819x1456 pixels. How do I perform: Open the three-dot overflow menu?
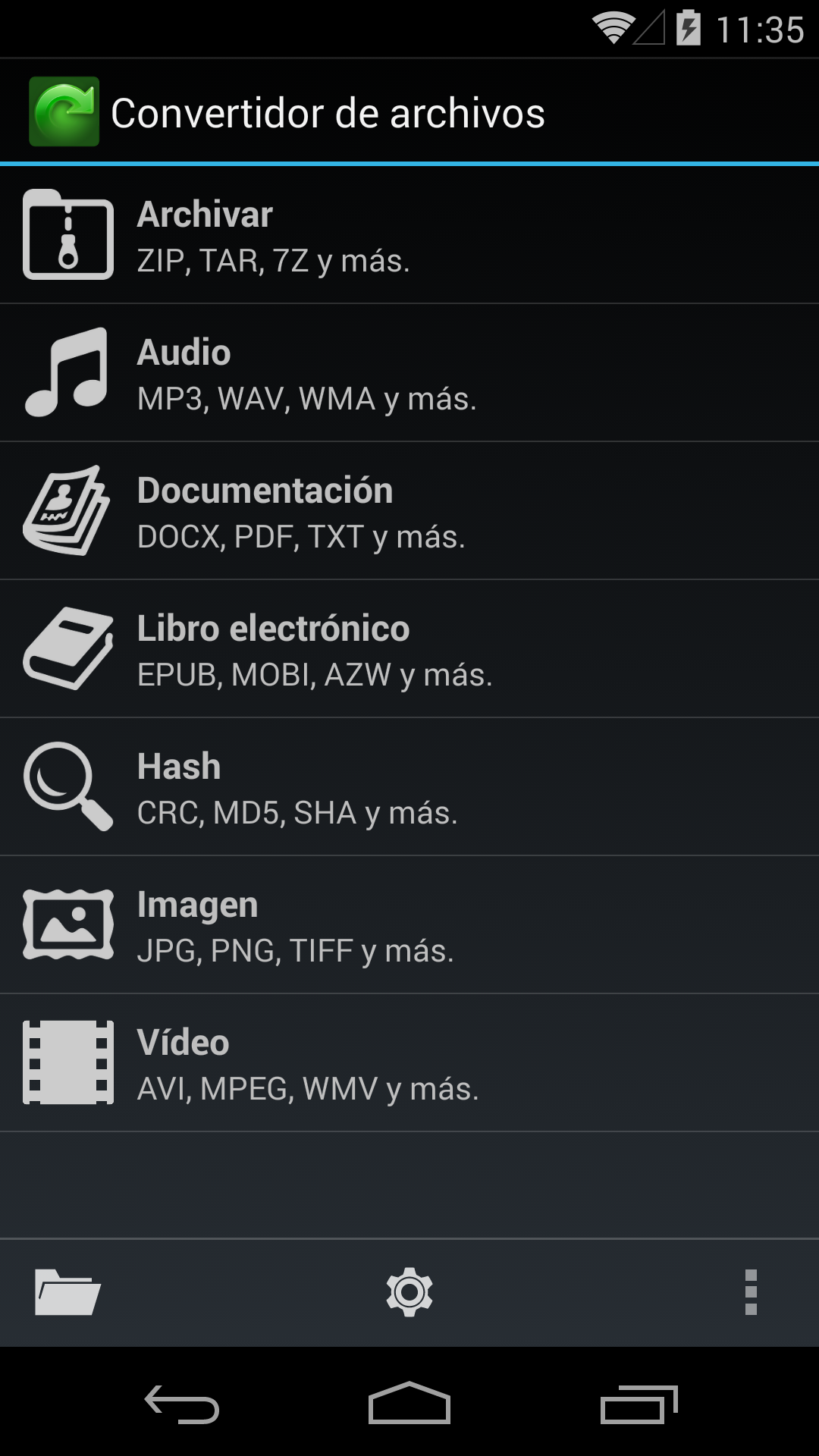tap(751, 1292)
